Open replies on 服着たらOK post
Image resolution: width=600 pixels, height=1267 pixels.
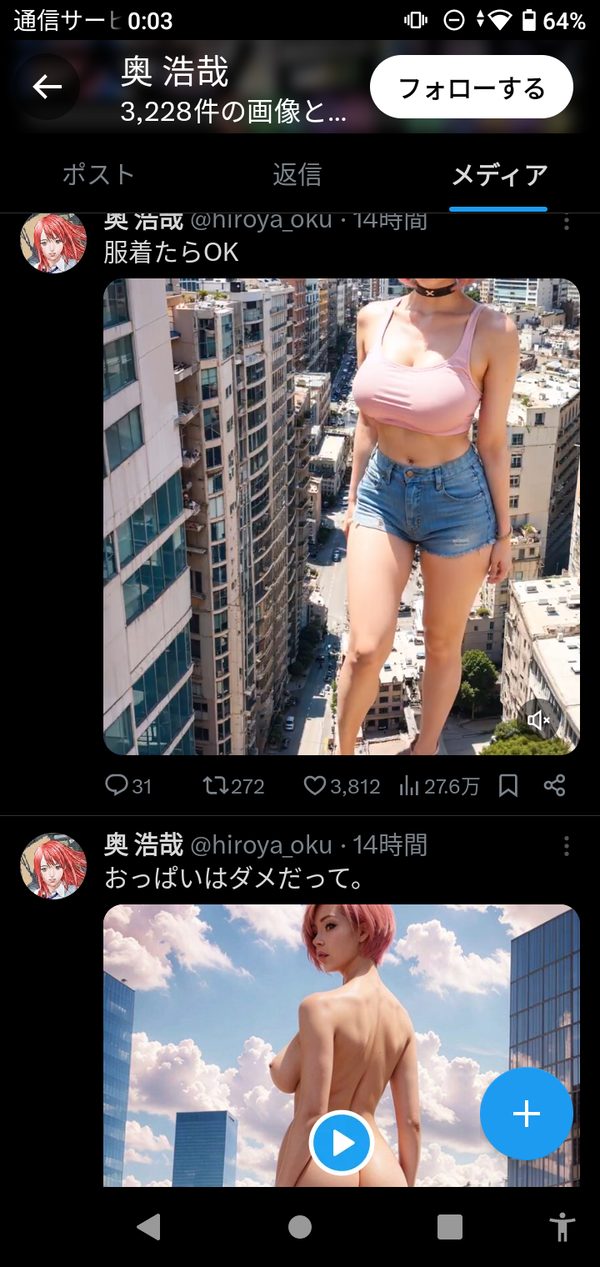click(128, 786)
